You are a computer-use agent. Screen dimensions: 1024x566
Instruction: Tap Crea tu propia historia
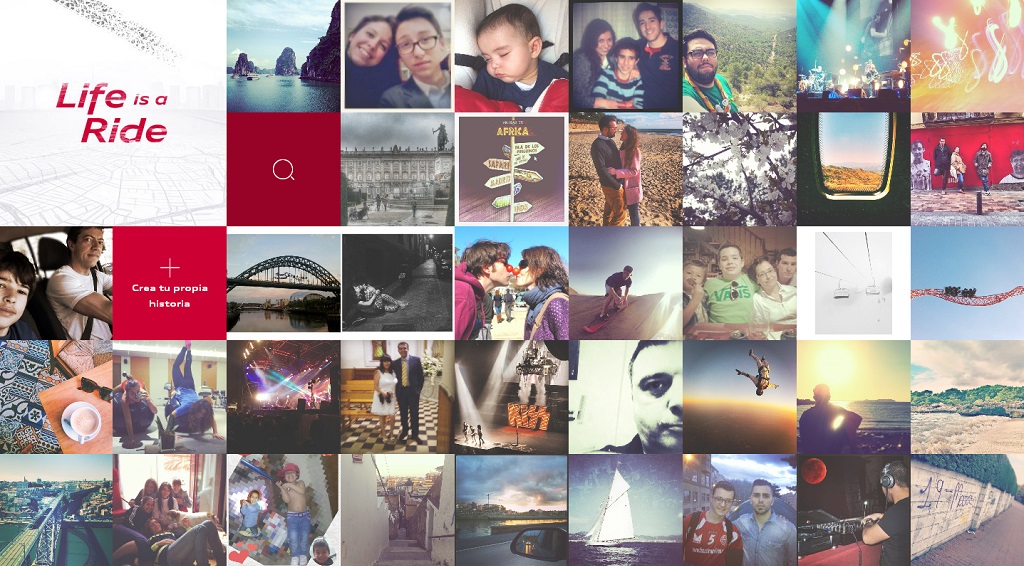point(170,282)
